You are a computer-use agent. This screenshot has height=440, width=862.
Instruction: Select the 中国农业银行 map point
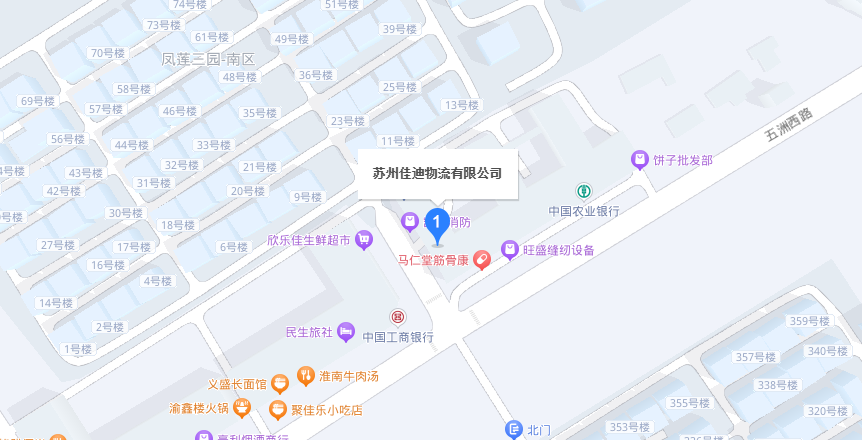coord(583,191)
